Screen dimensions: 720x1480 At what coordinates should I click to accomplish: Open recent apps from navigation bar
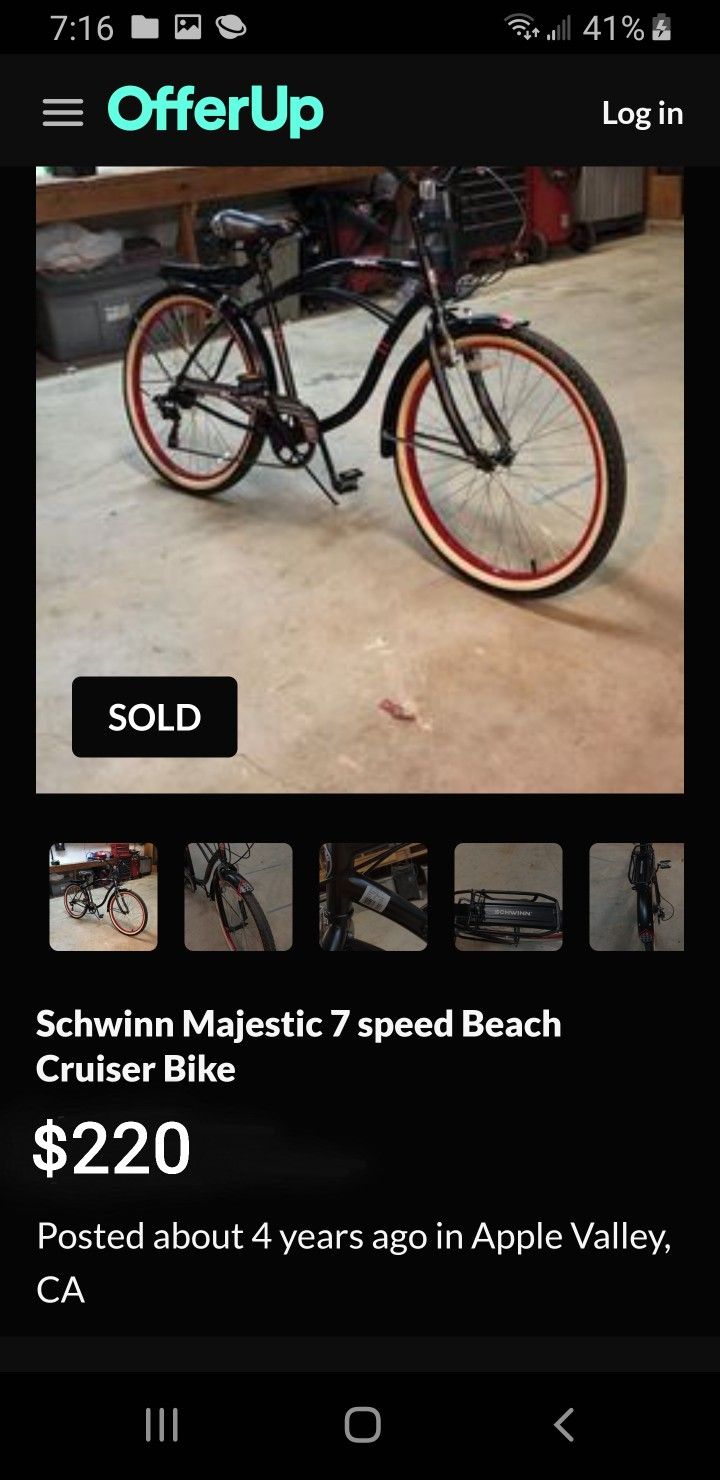[161, 1424]
